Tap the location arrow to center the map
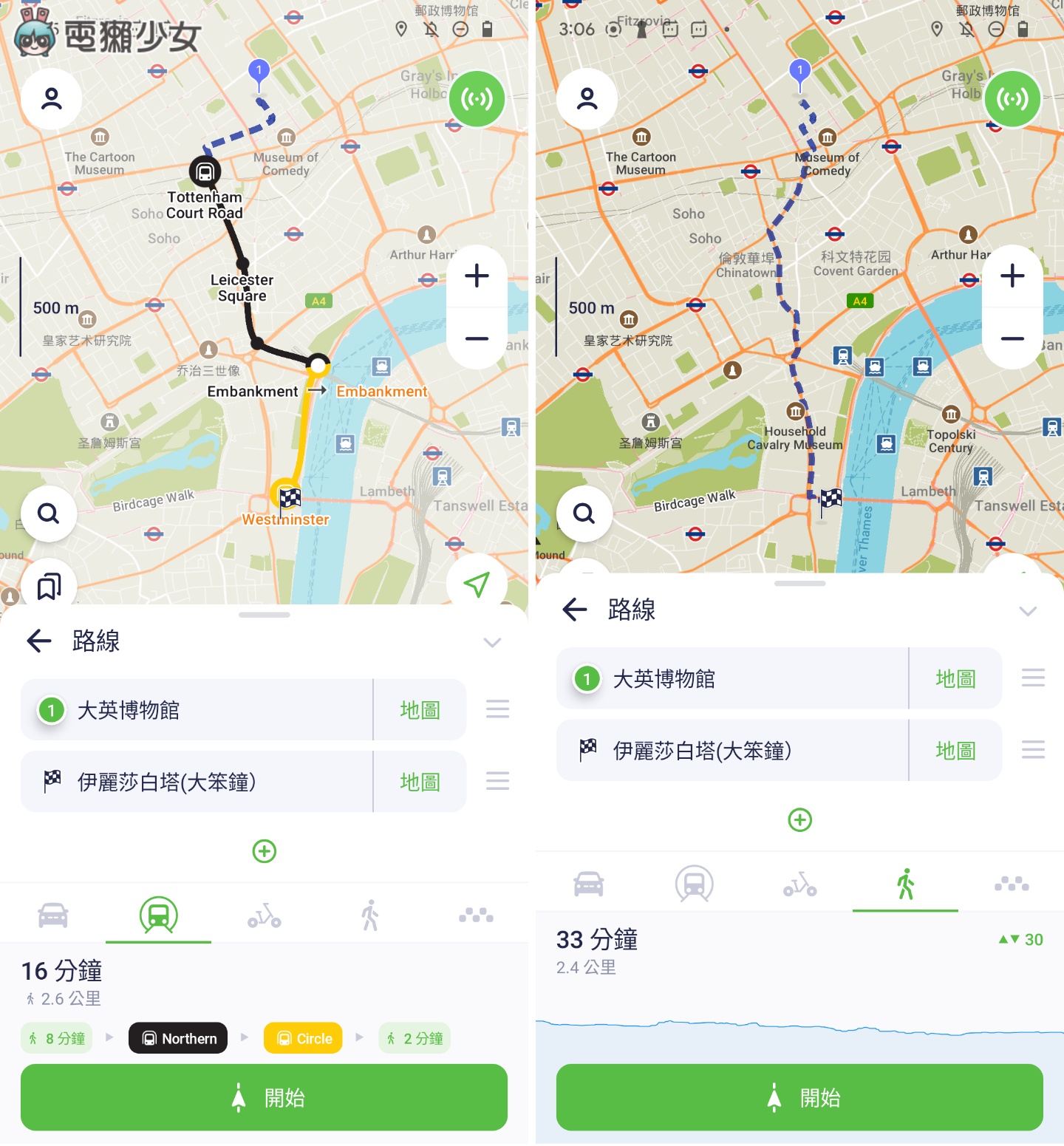1064x1146 pixels. click(477, 584)
